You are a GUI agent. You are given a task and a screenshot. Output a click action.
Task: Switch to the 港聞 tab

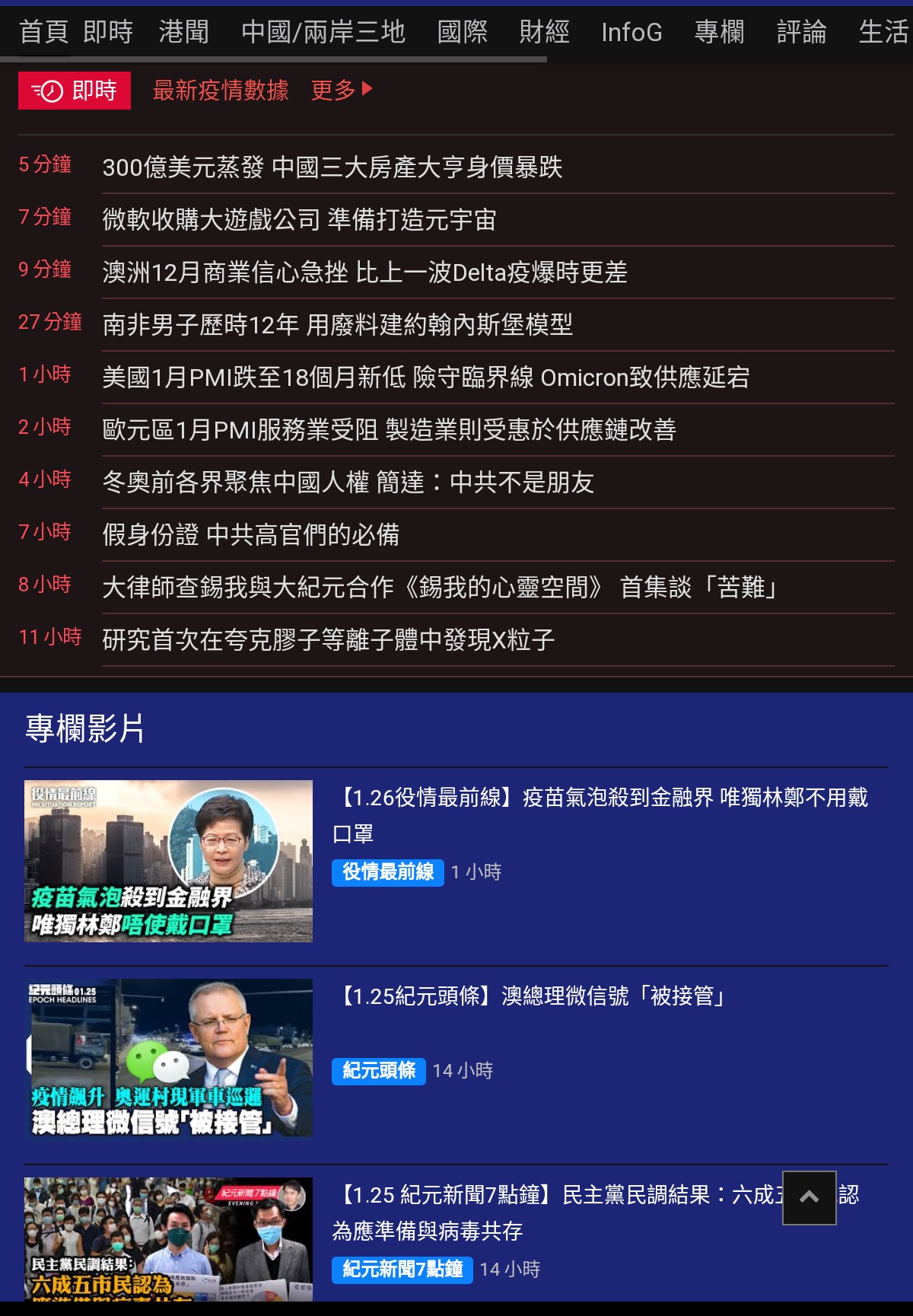183,32
